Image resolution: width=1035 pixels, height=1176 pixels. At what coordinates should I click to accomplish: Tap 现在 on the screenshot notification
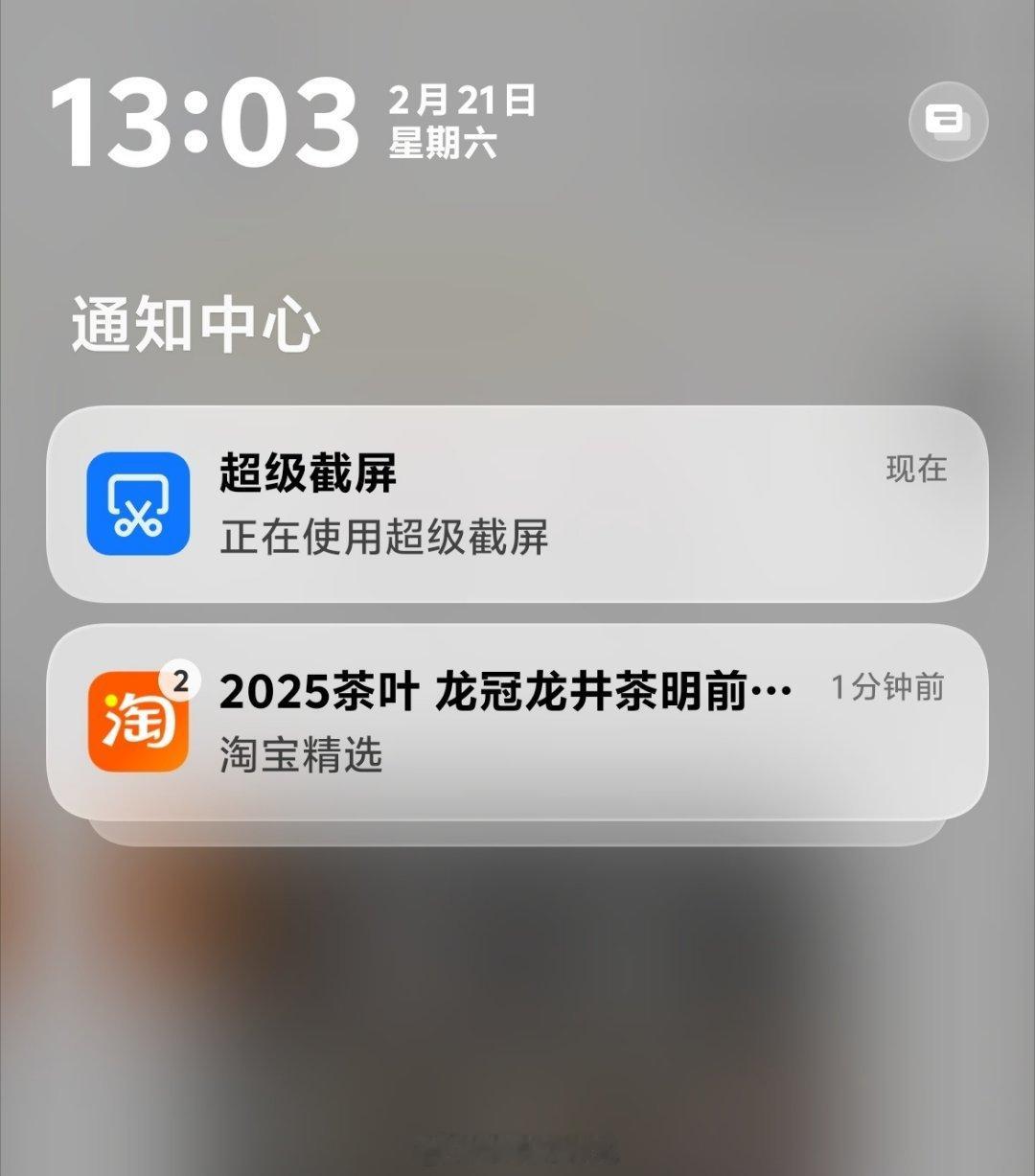point(917,470)
